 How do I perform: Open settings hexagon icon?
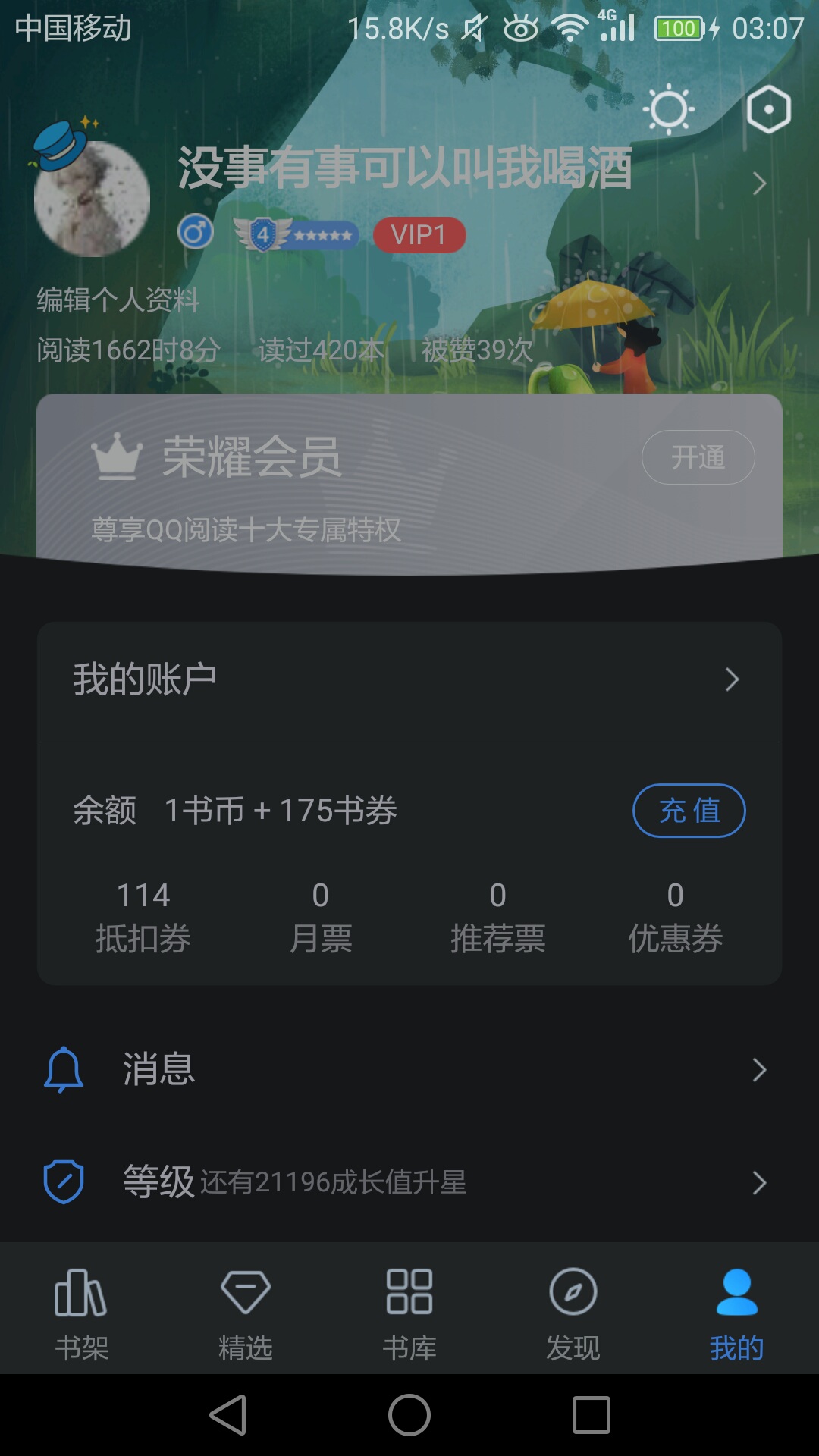(x=768, y=109)
